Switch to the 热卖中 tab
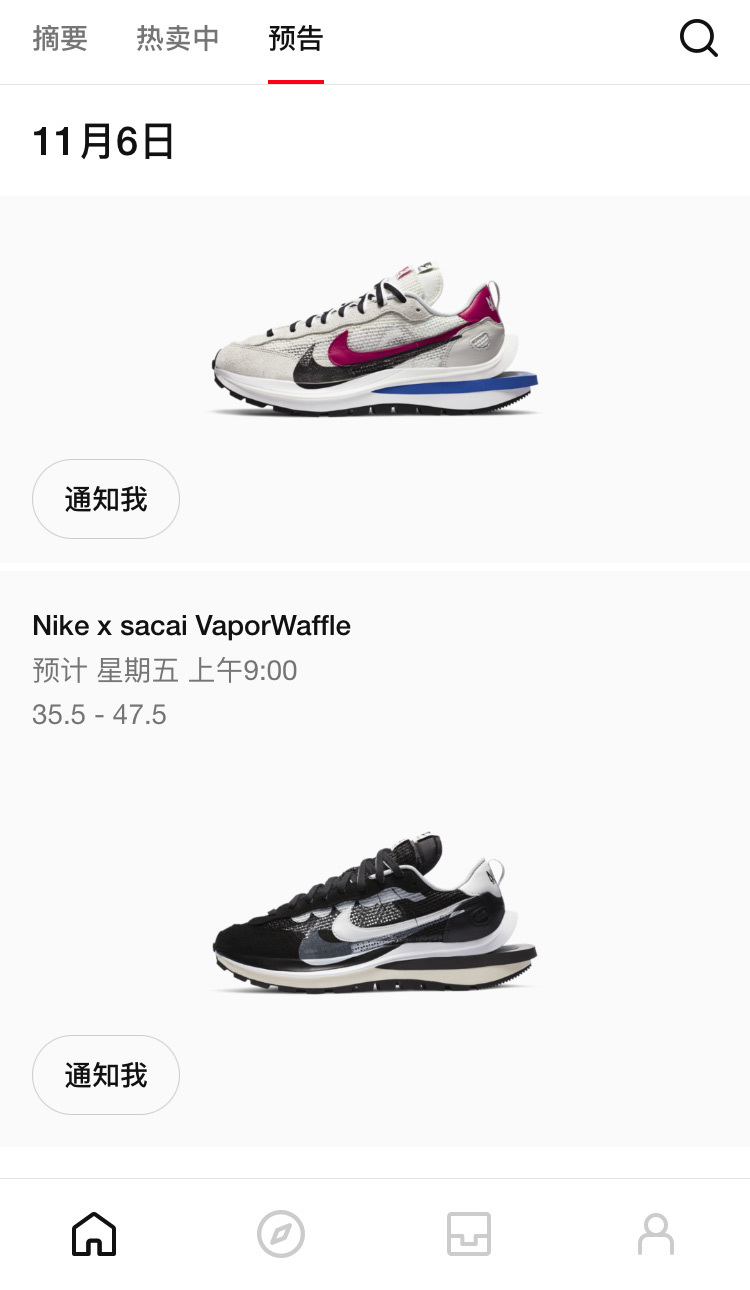 point(178,39)
